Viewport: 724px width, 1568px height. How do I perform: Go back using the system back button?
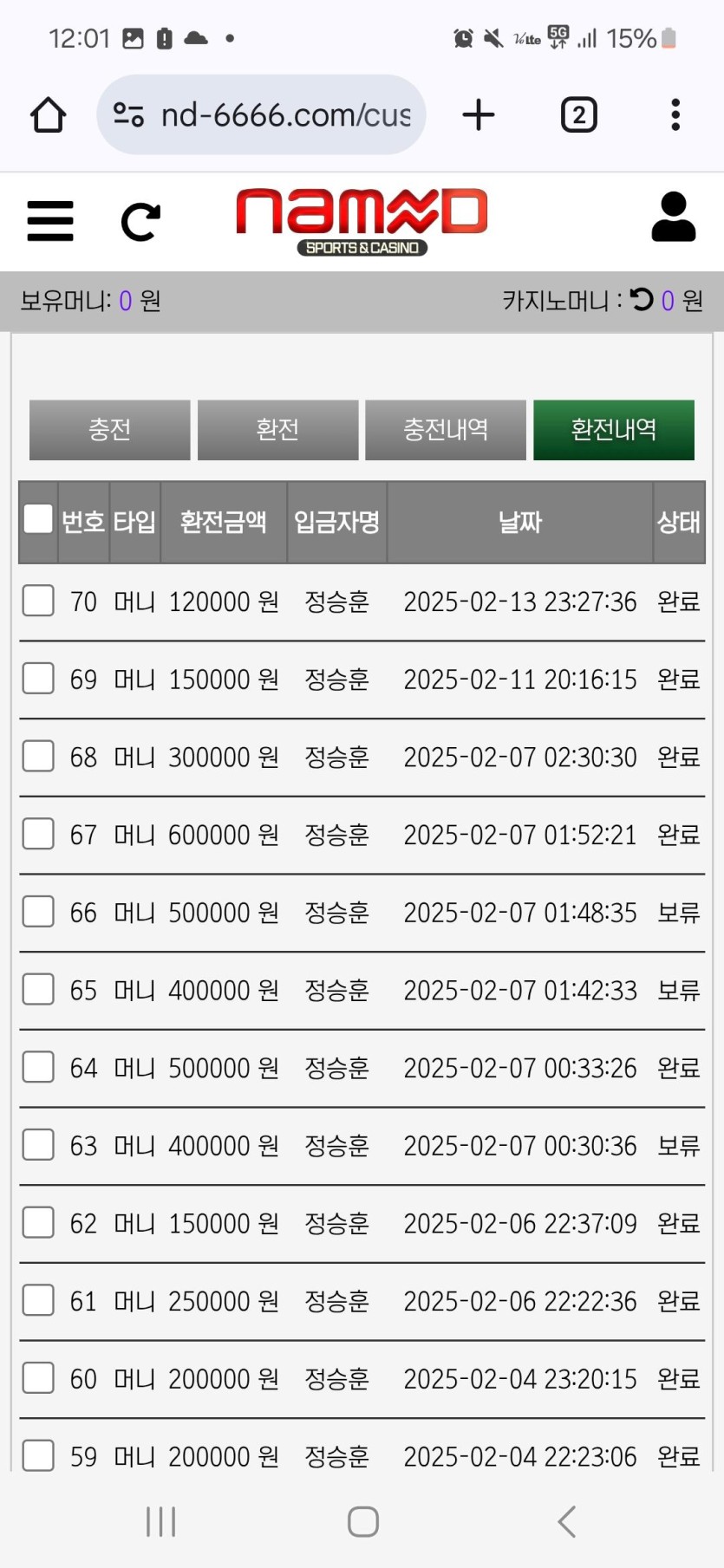pos(567,1521)
